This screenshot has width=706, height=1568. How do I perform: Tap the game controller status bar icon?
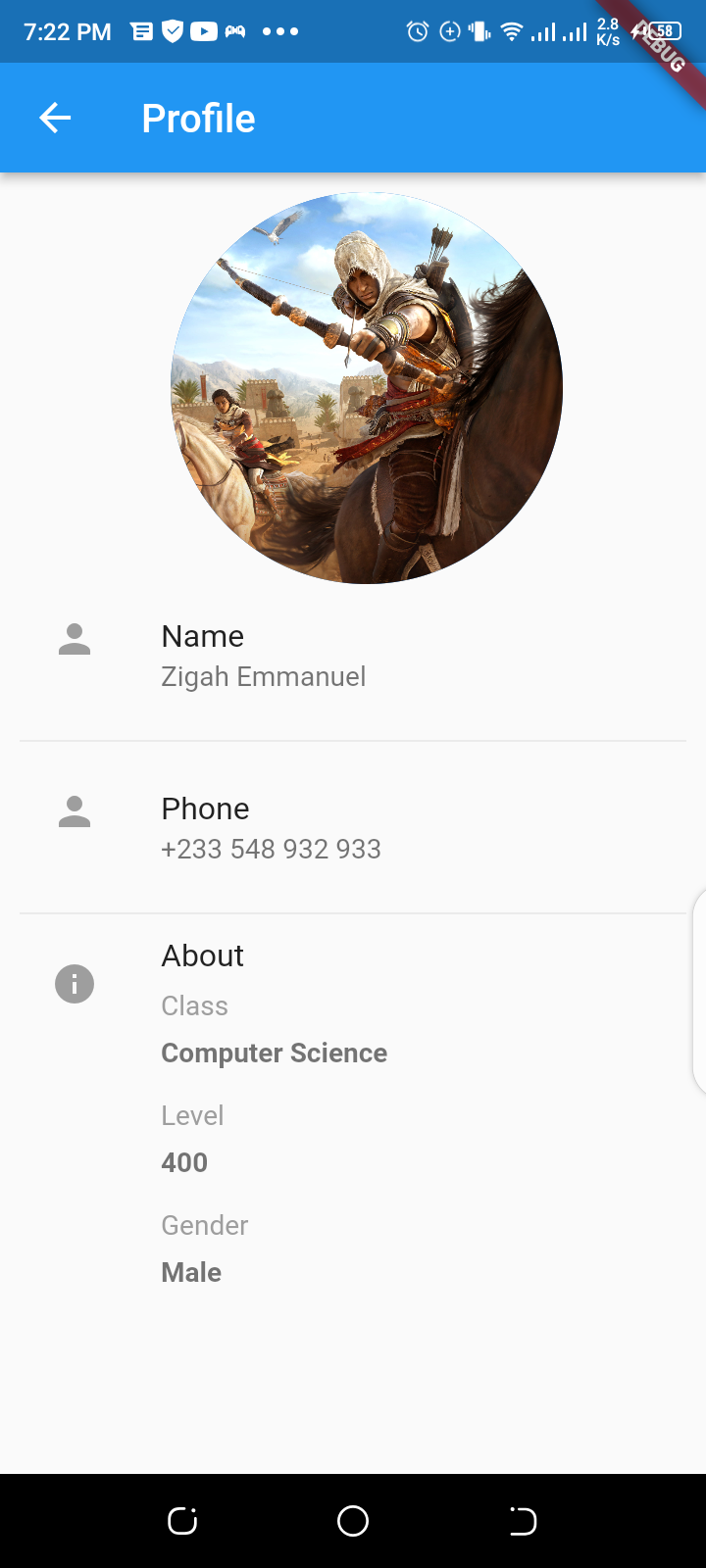pyautogui.click(x=235, y=31)
